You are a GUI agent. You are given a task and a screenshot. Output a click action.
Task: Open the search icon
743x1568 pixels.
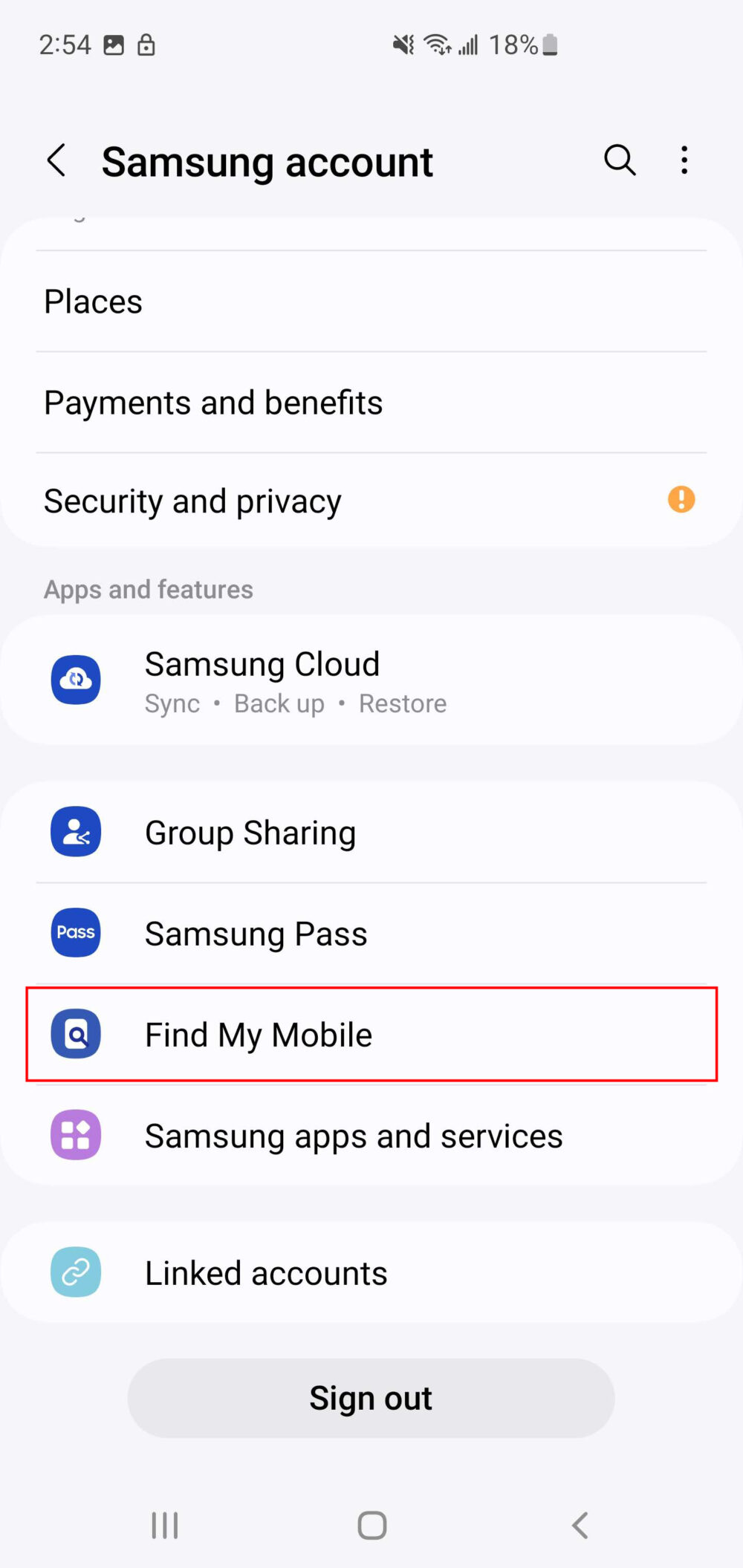click(x=620, y=160)
